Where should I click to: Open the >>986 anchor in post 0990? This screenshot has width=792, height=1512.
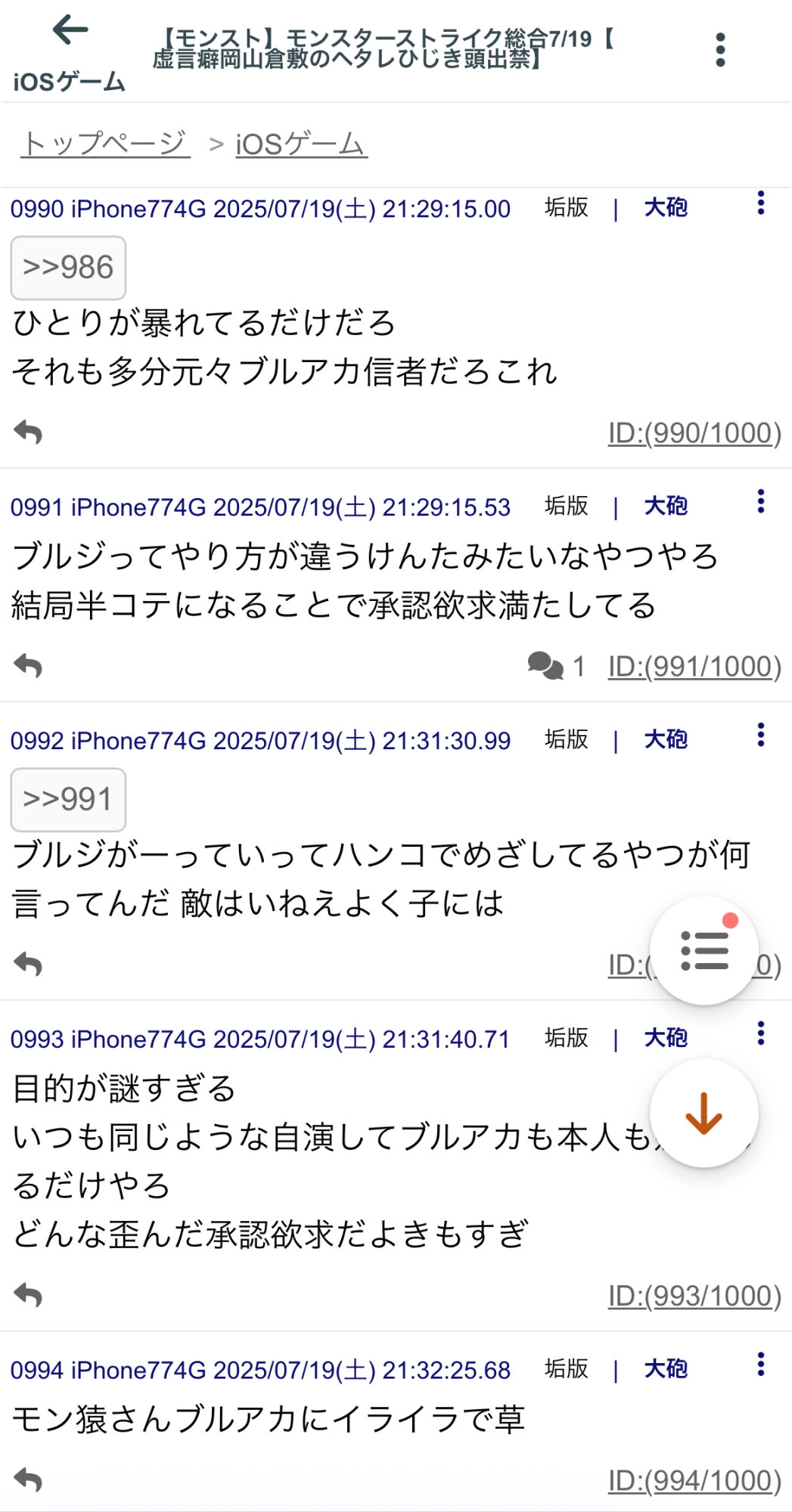68,268
